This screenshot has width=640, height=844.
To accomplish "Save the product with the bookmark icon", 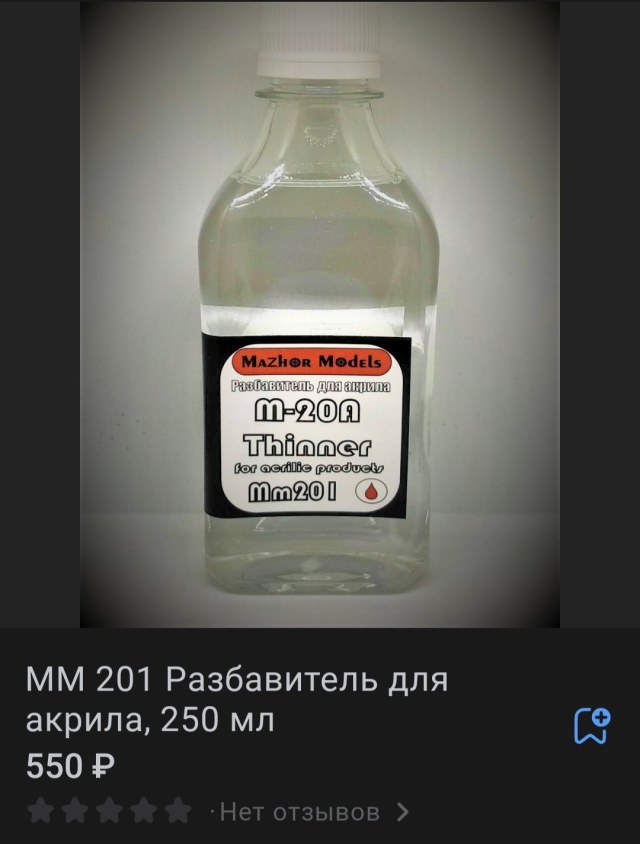I will [x=591, y=725].
